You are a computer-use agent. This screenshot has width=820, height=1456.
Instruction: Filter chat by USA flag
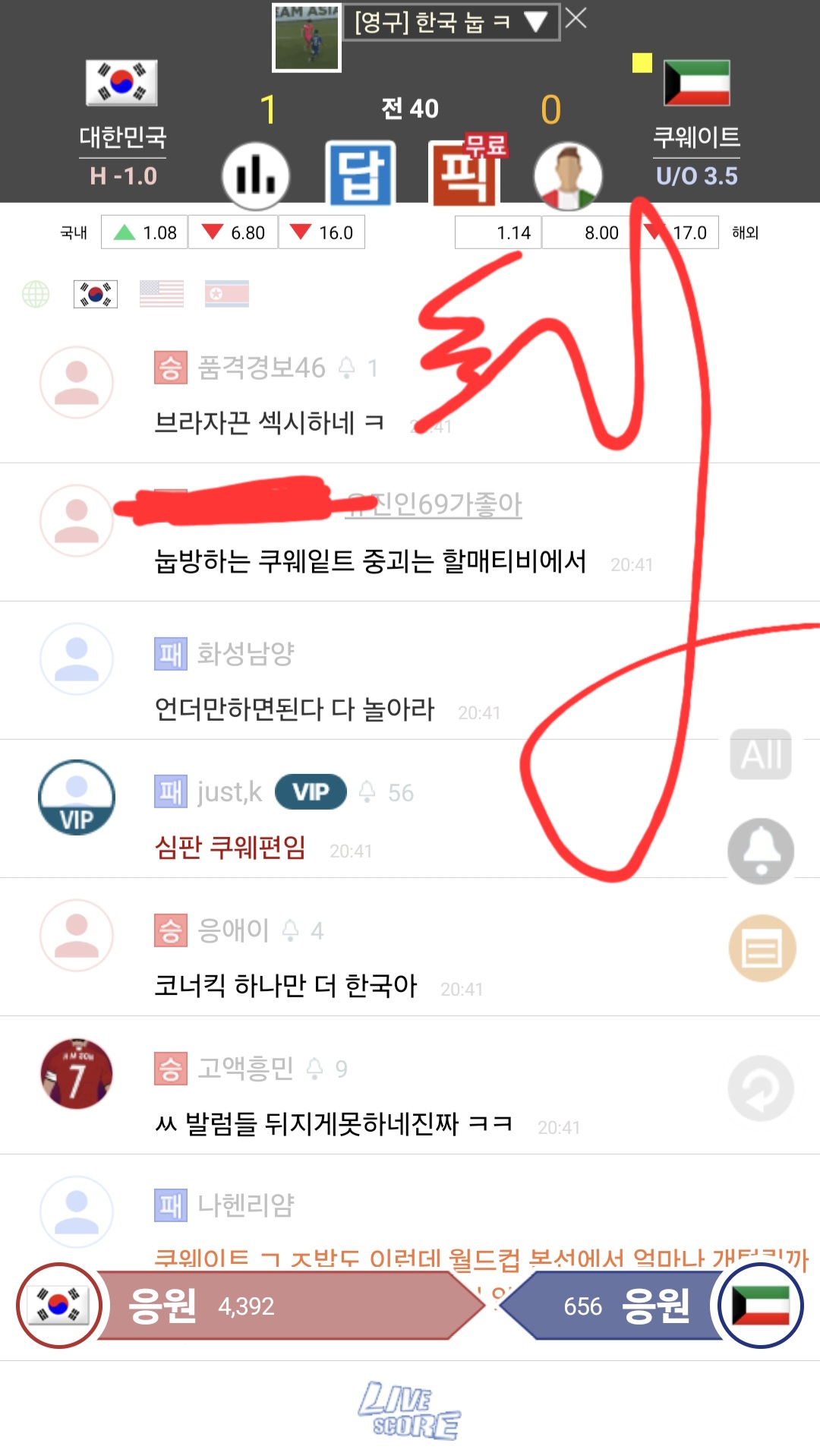coord(162,294)
